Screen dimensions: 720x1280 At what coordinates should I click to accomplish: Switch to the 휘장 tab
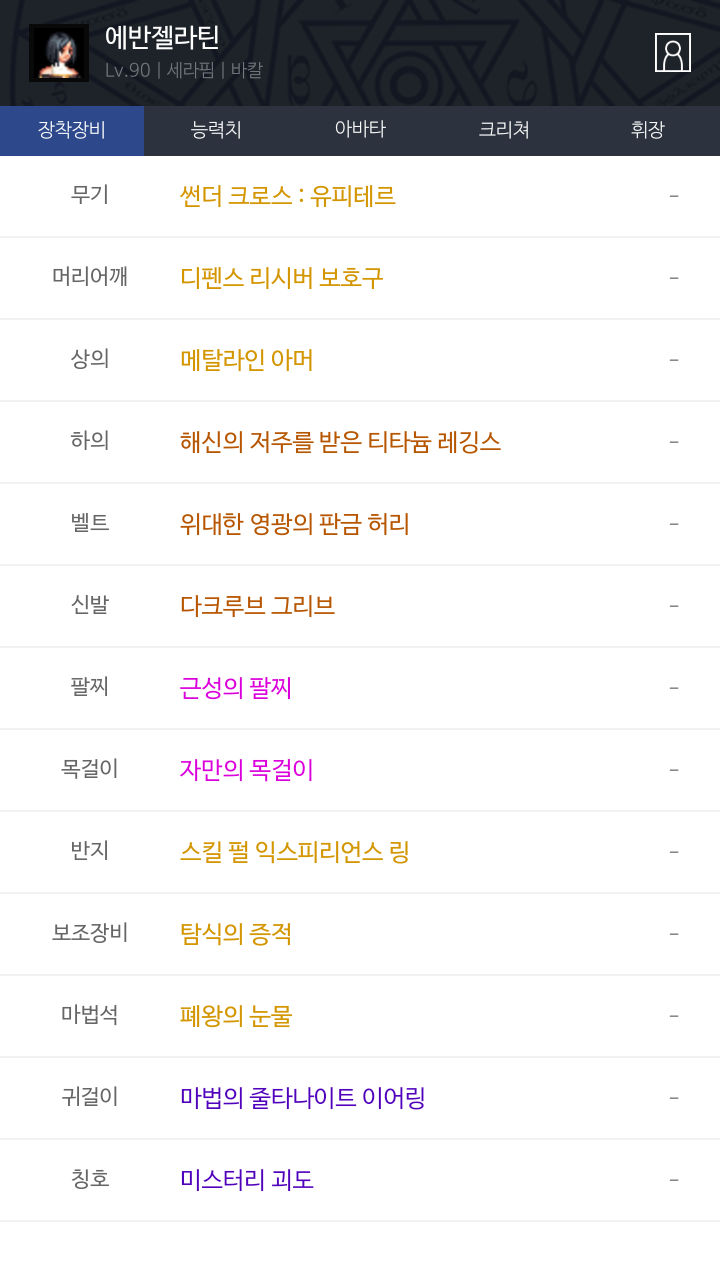coord(648,130)
